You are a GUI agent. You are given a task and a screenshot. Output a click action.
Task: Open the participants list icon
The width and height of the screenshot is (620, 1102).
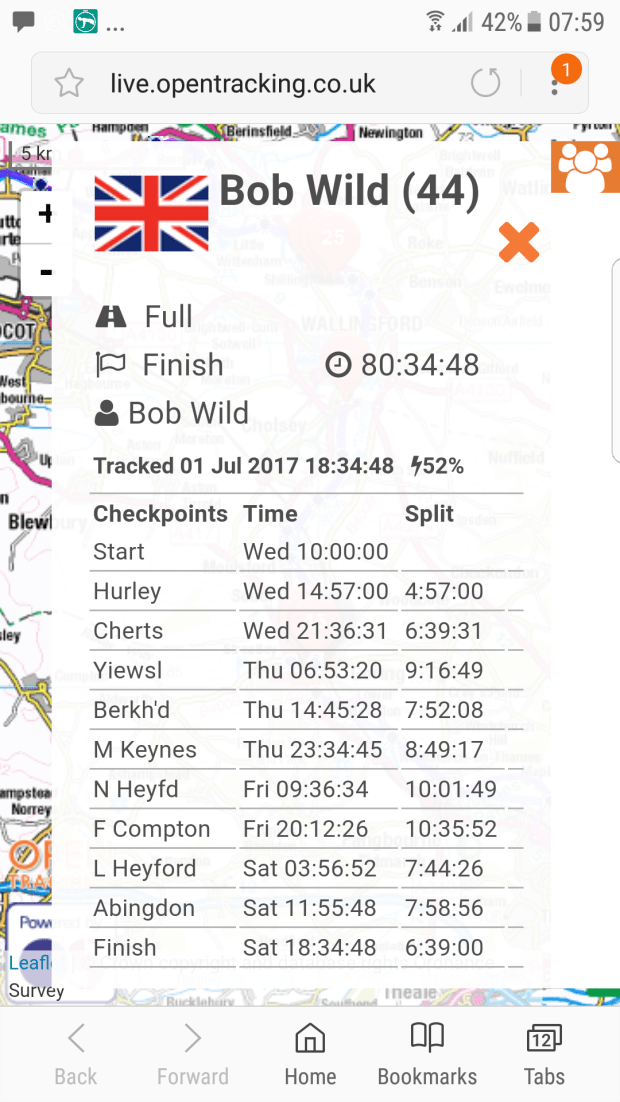pos(585,167)
